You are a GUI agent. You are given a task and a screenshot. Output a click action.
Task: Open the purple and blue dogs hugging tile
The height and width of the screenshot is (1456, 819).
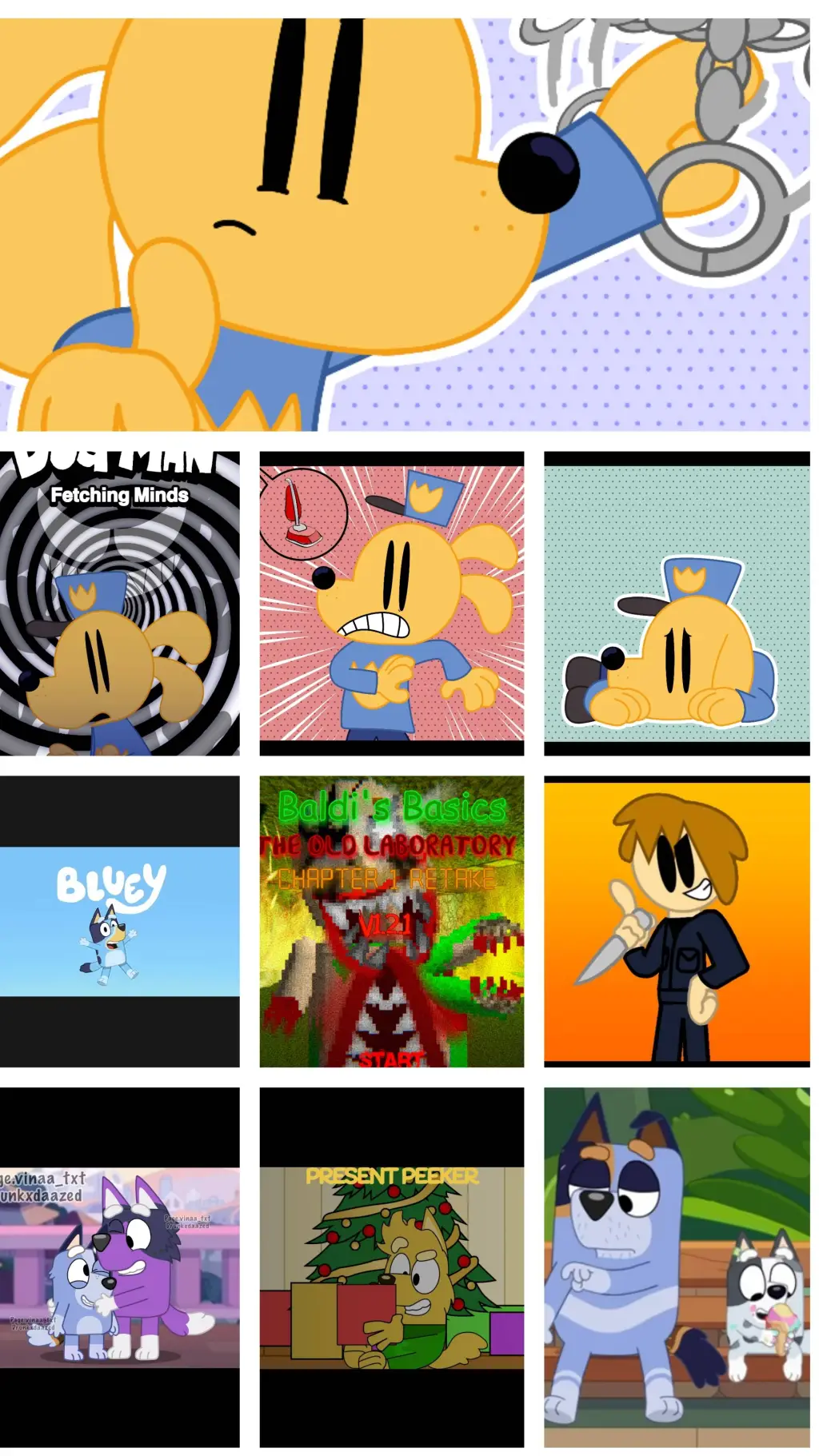click(x=120, y=1267)
